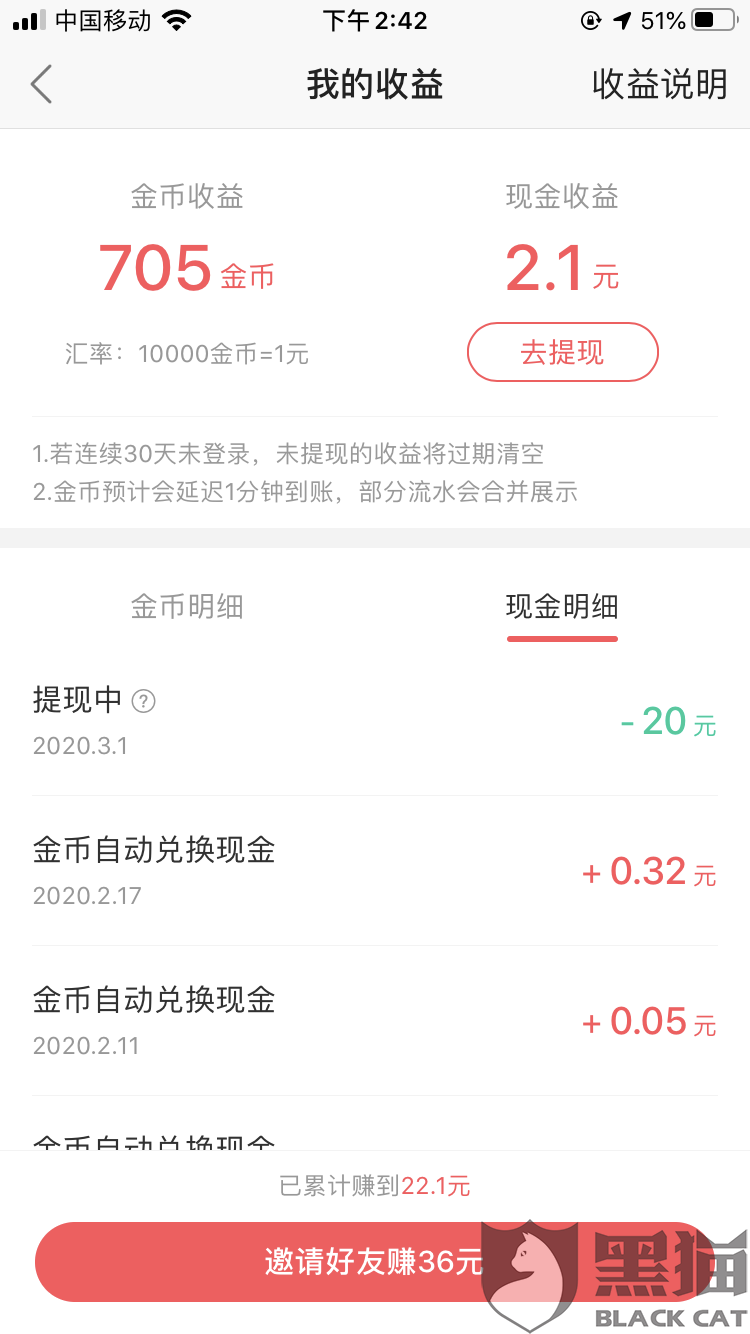Select the 现金明细 tab
The image size is (750, 1334).
562,606
